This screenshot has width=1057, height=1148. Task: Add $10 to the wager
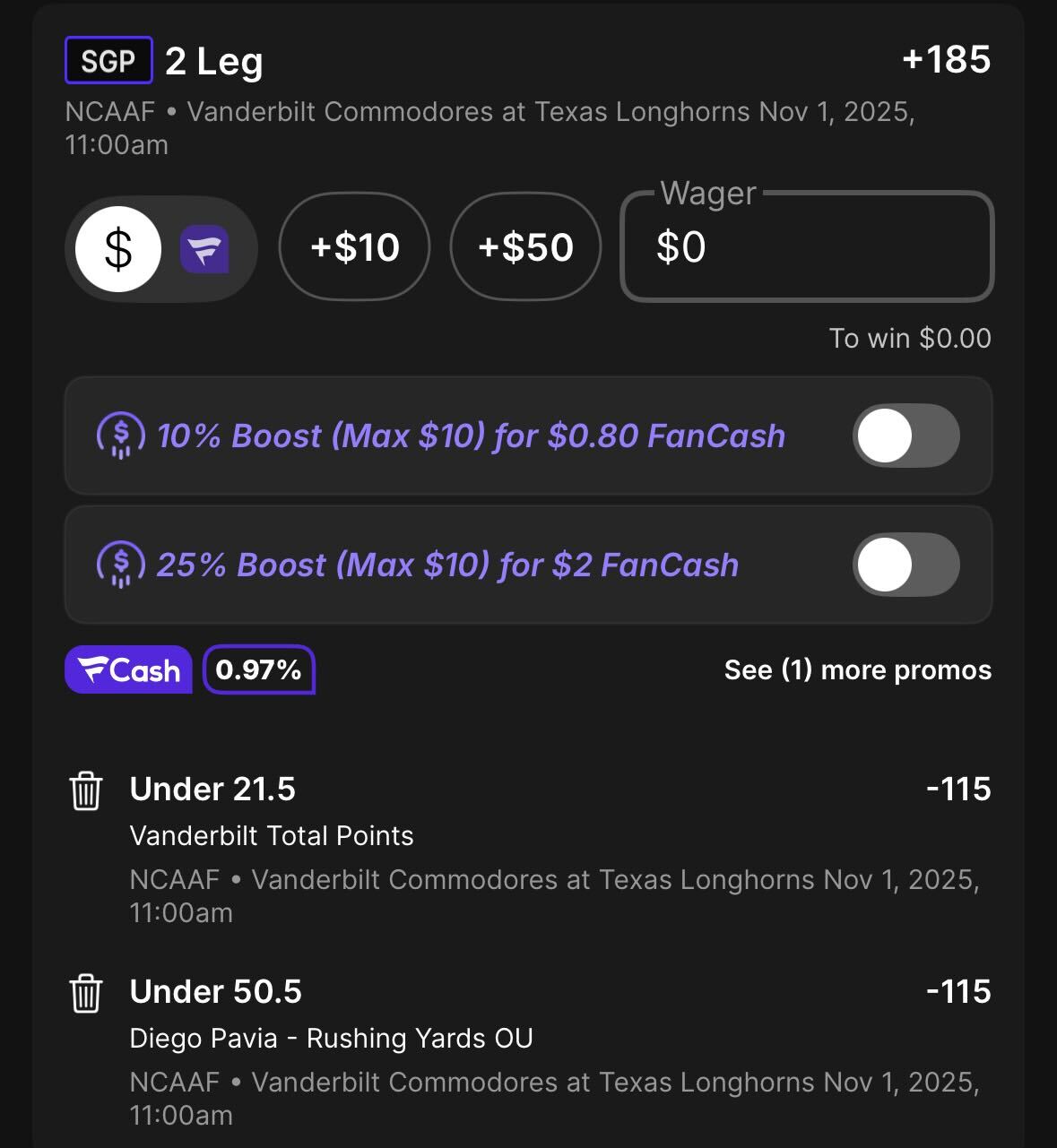[x=354, y=248]
